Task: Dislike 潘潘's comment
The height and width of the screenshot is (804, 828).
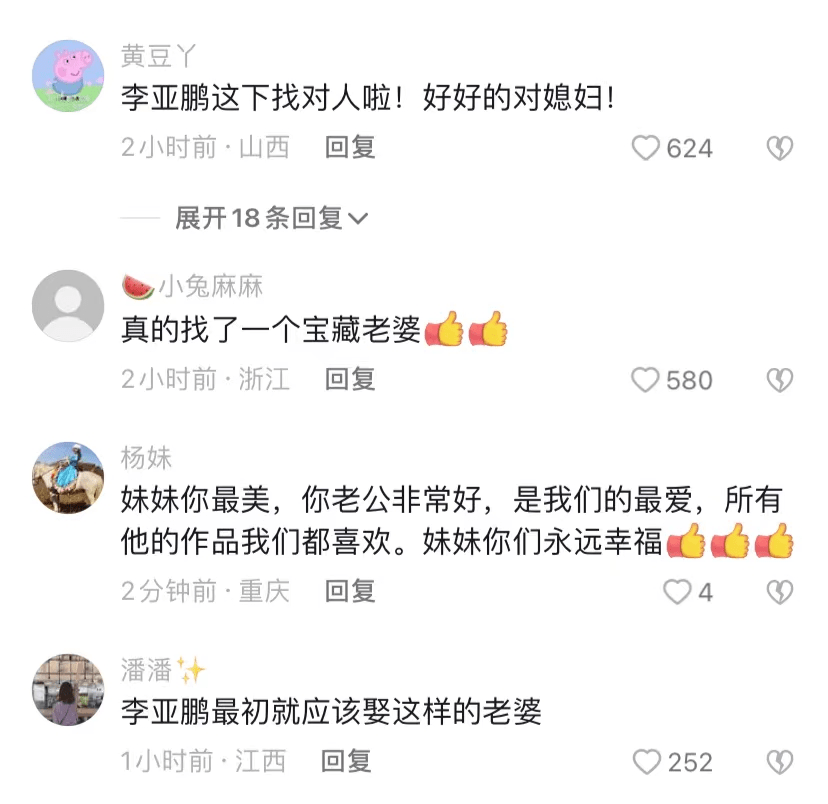Action: [779, 762]
